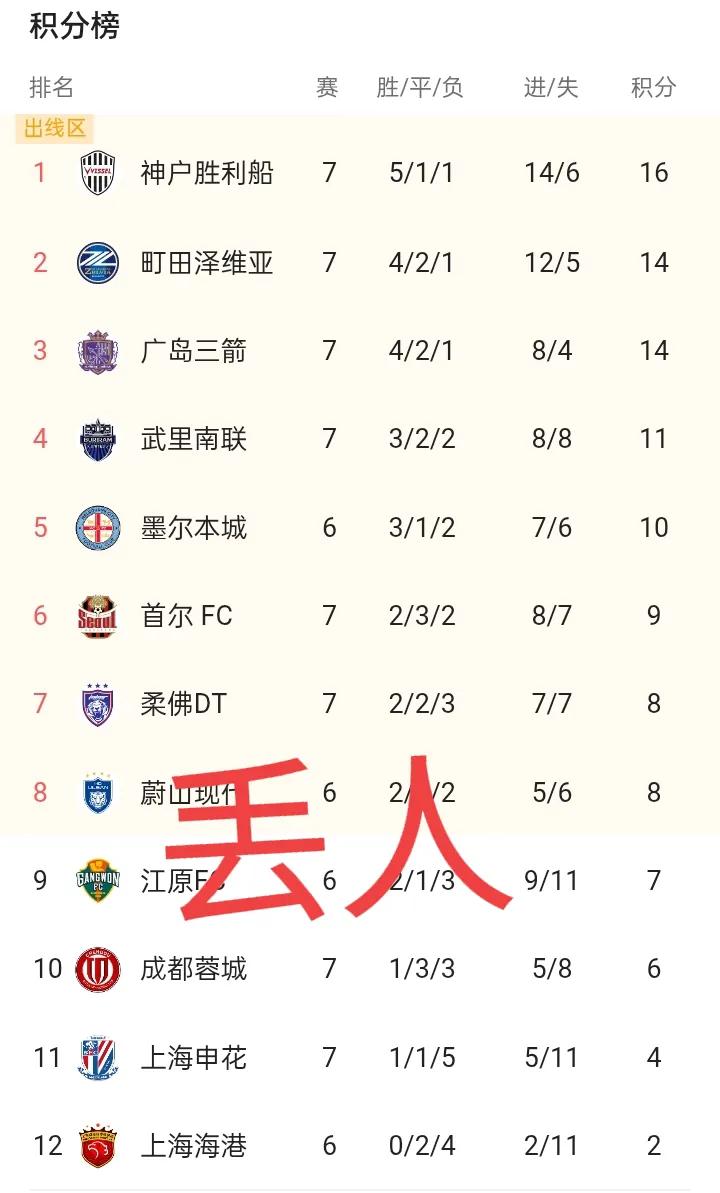
Task: Open the Ulsan Hyundai tiger crest
Action: (95, 791)
